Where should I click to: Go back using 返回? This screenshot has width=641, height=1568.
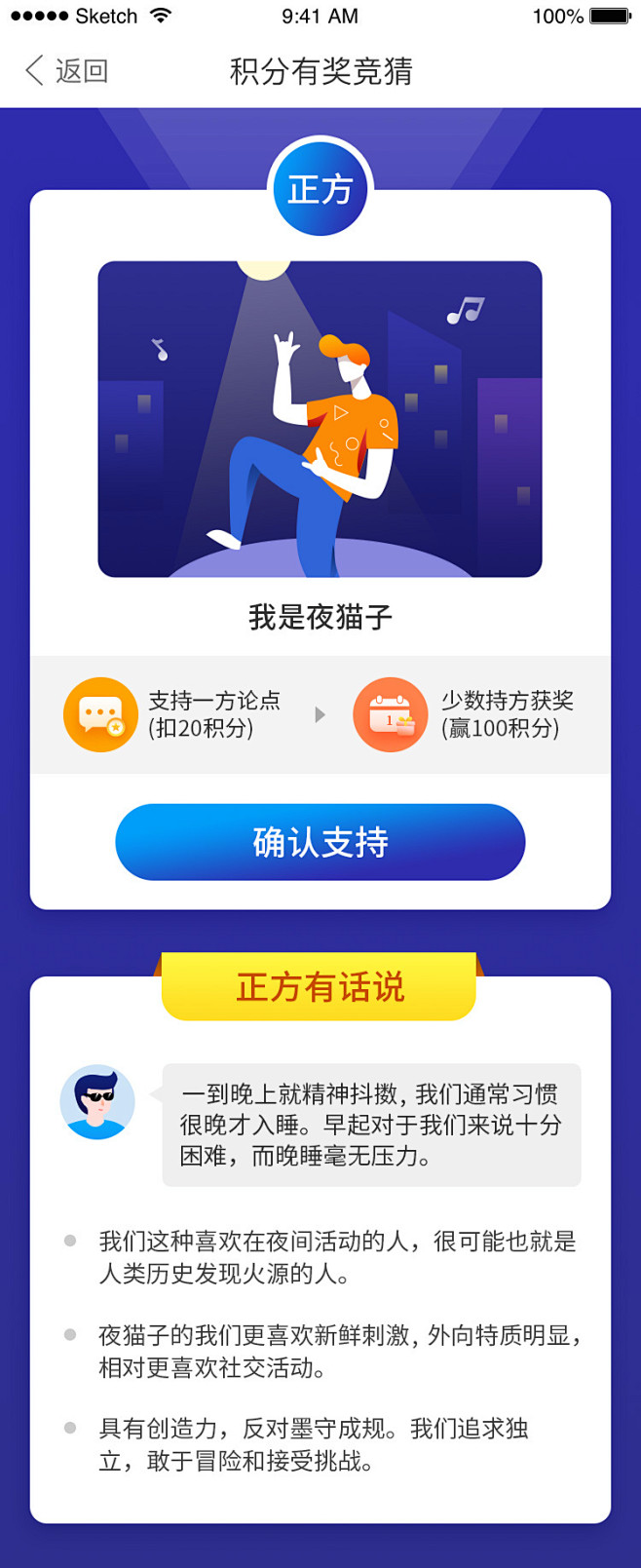pos(66,71)
